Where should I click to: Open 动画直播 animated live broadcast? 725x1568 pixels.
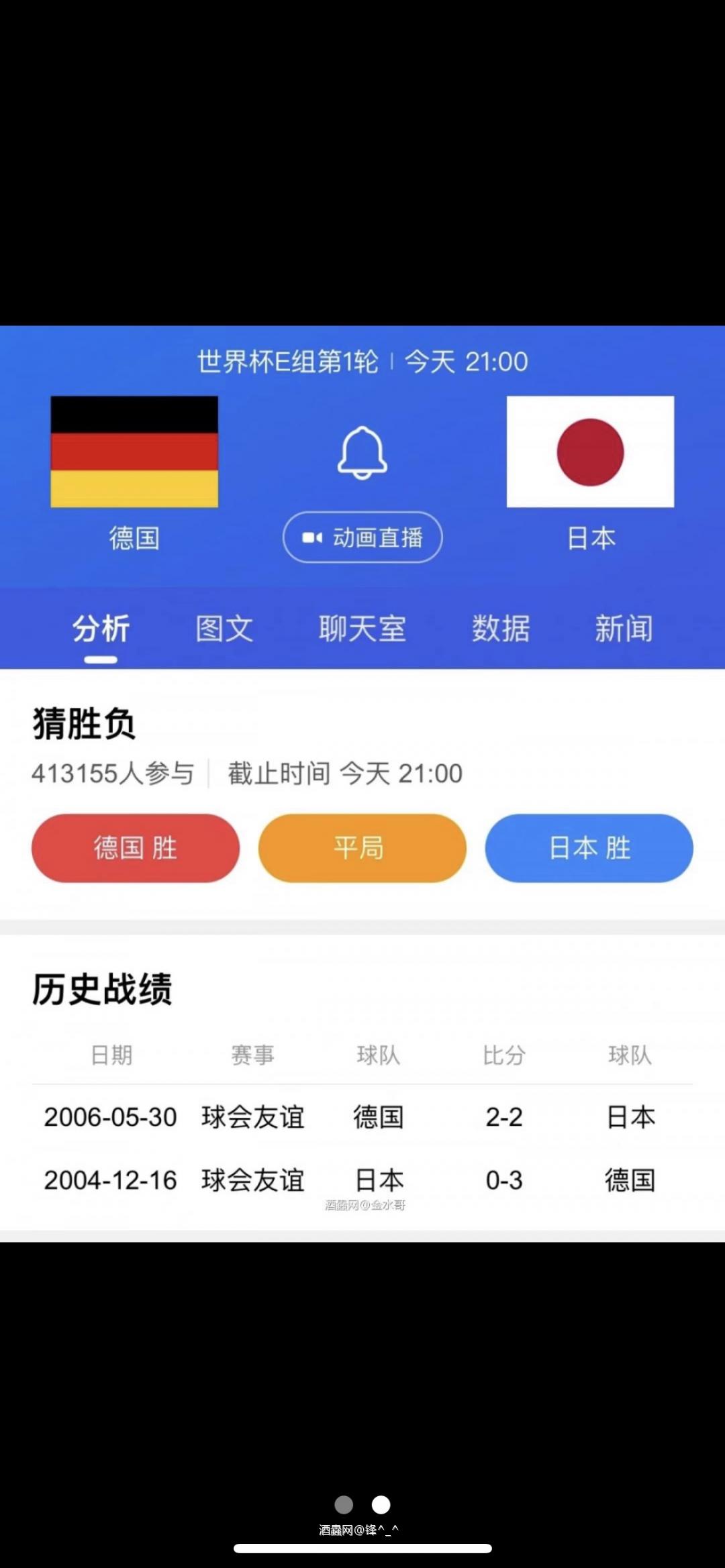362,536
